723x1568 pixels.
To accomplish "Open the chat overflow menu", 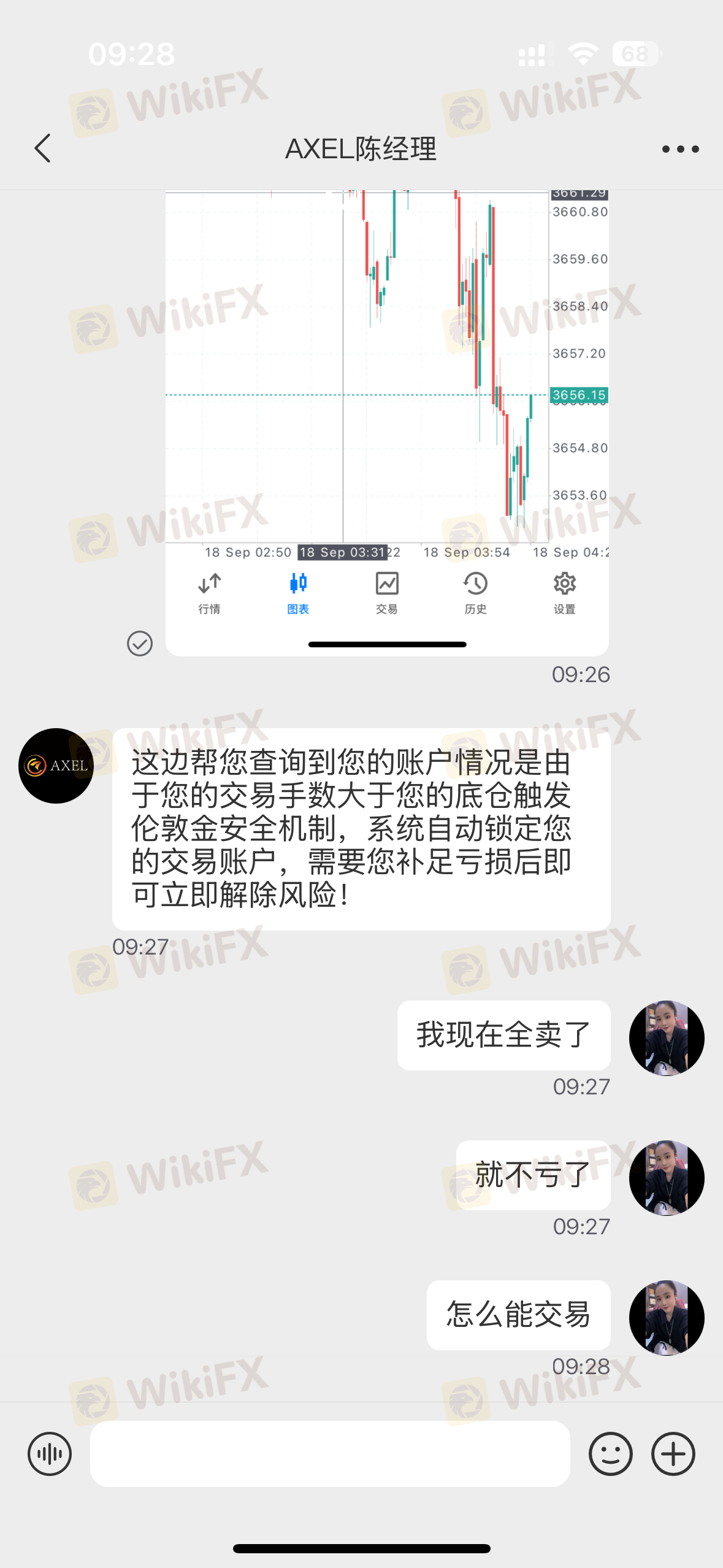I will point(680,149).
